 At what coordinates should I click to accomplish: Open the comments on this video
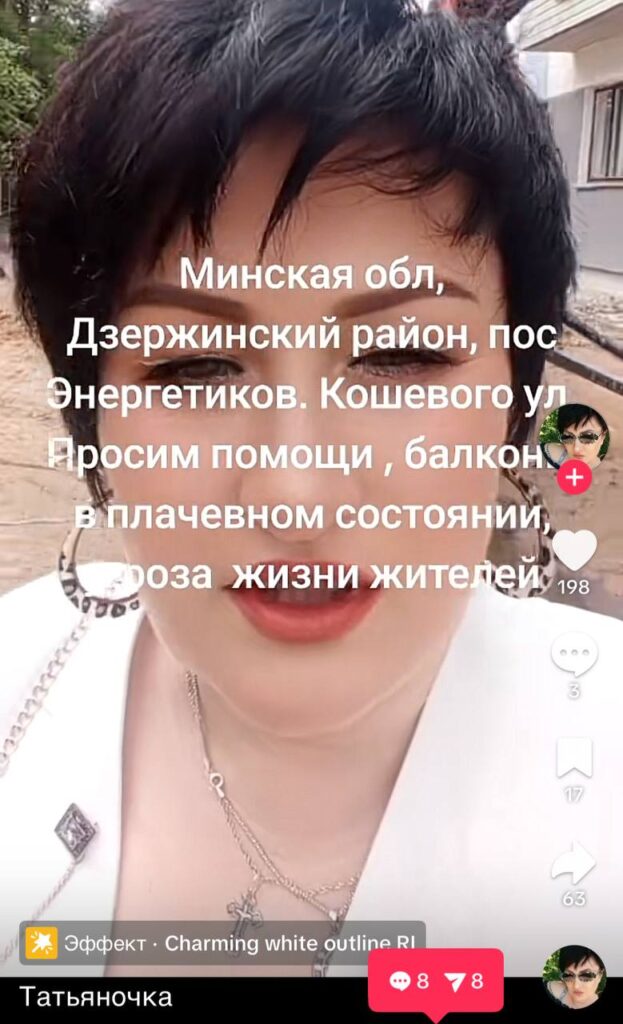point(574,655)
